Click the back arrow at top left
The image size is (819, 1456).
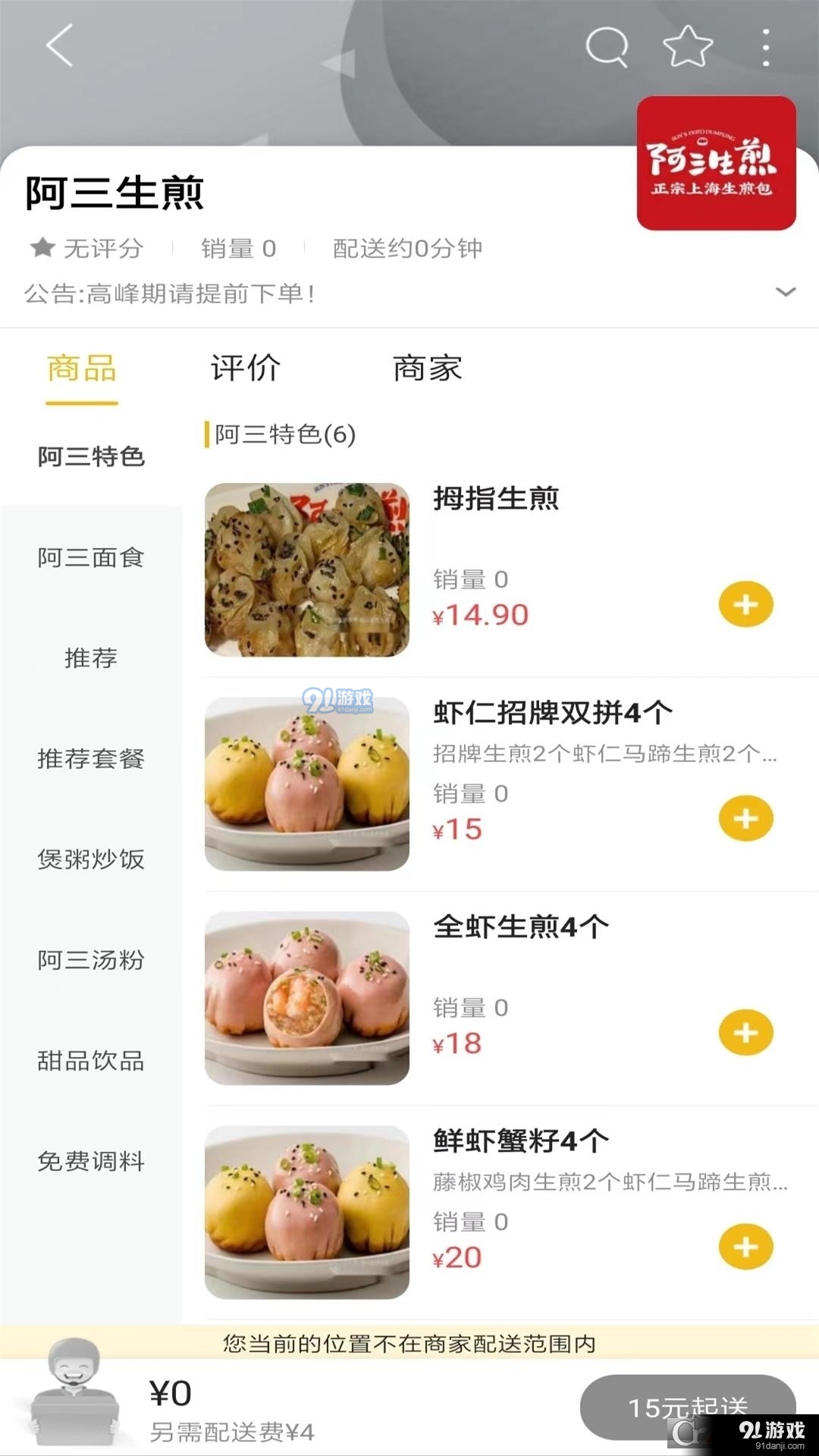click(57, 45)
